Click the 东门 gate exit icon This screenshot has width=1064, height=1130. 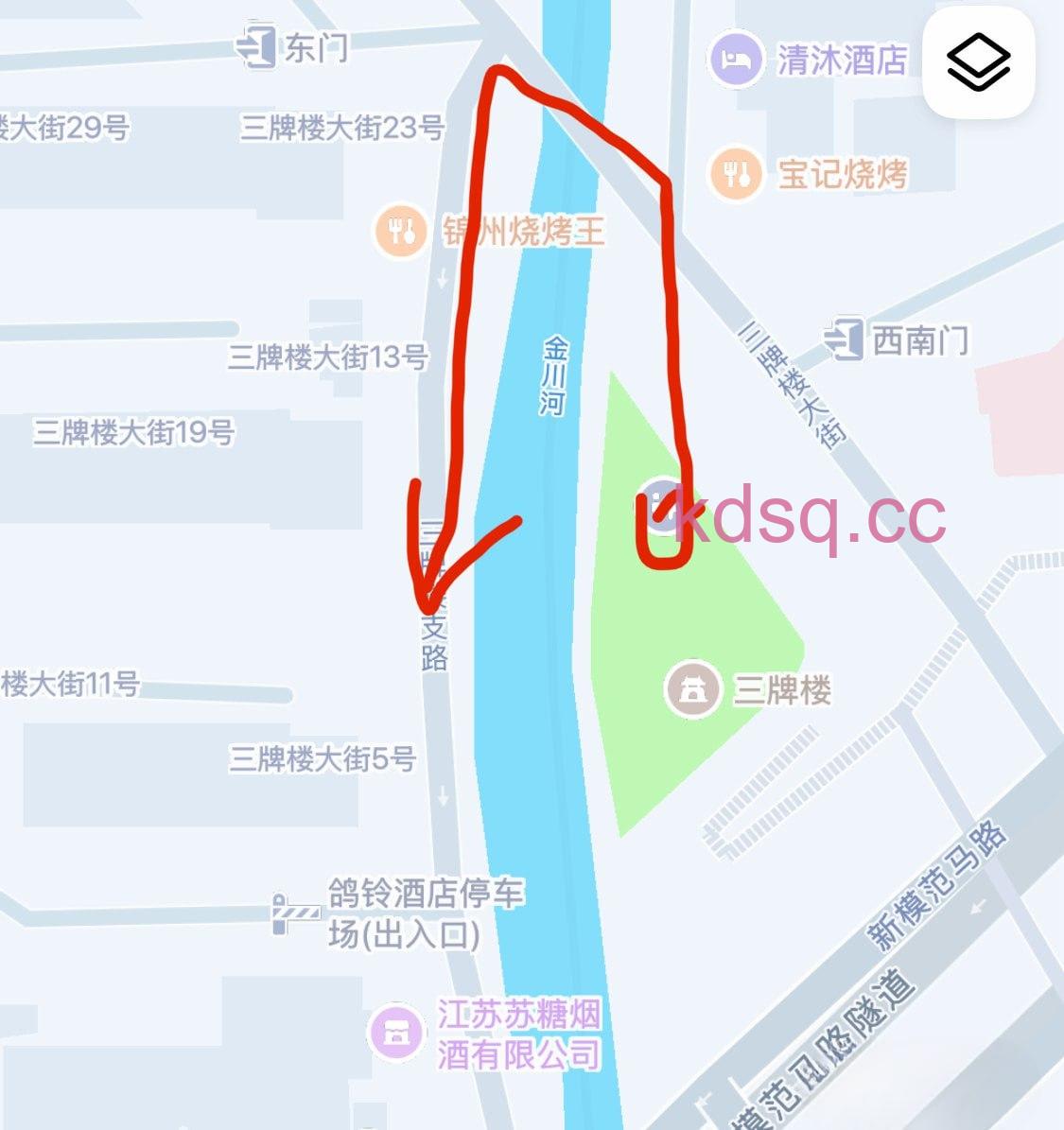point(256,45)
